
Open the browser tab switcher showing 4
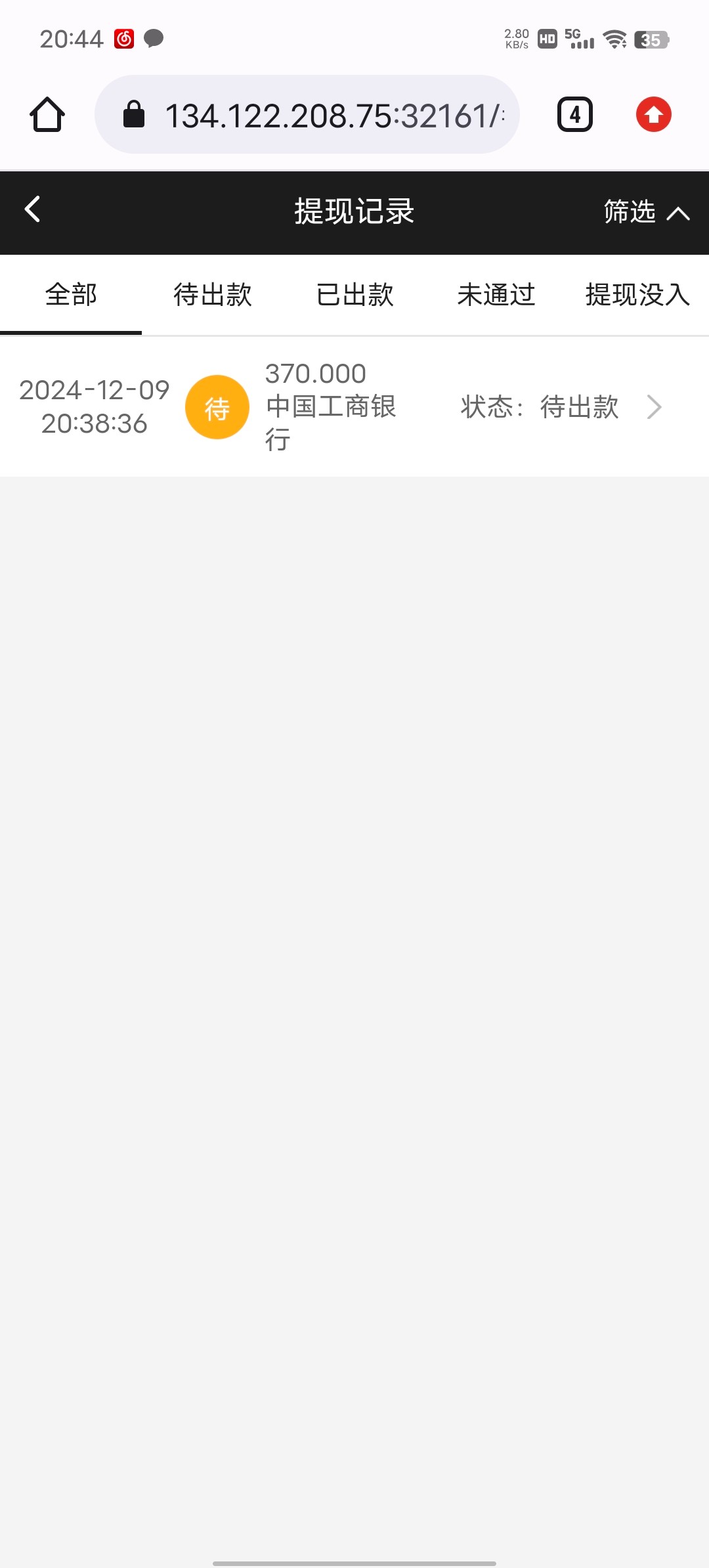[575, 115]
